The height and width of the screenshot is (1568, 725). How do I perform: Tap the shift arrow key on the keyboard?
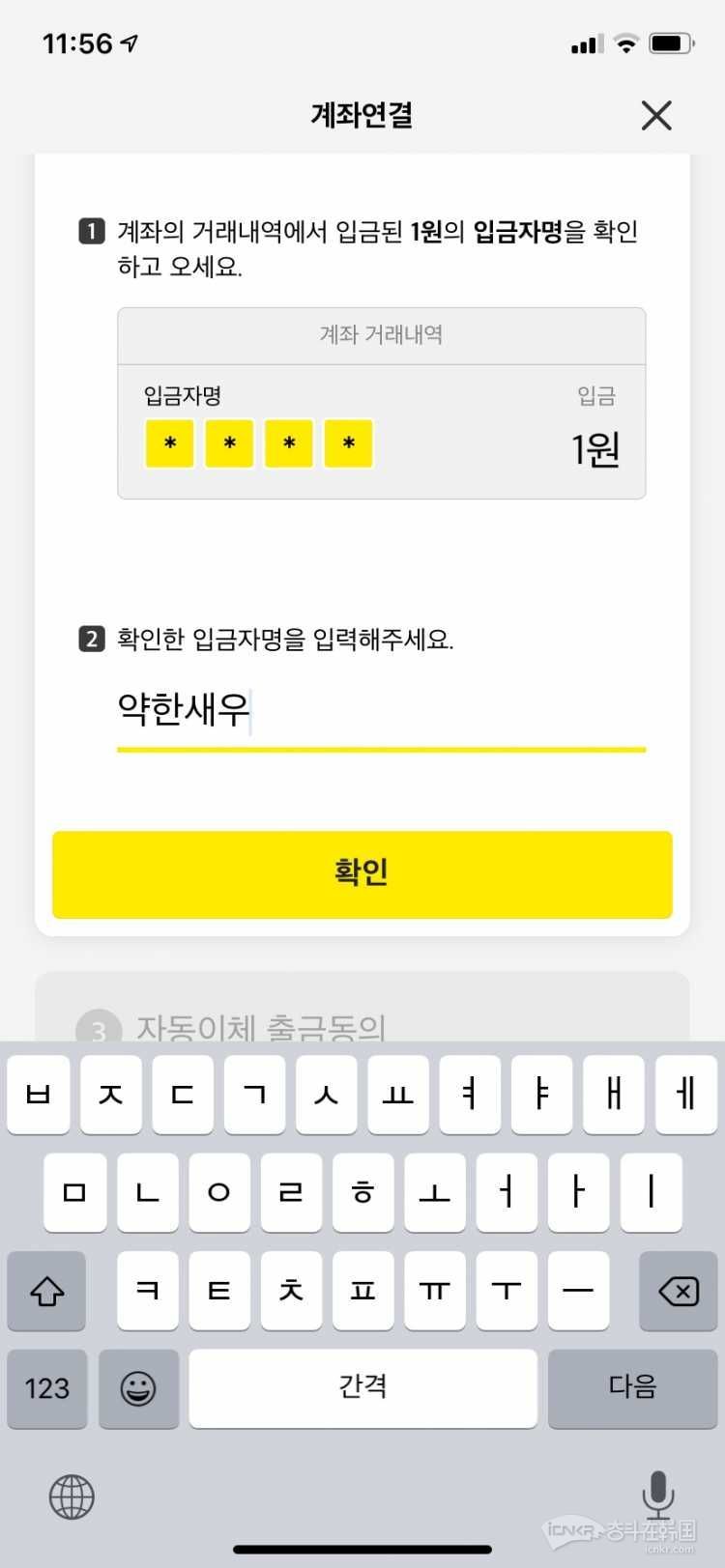[x=46, y=1292]
